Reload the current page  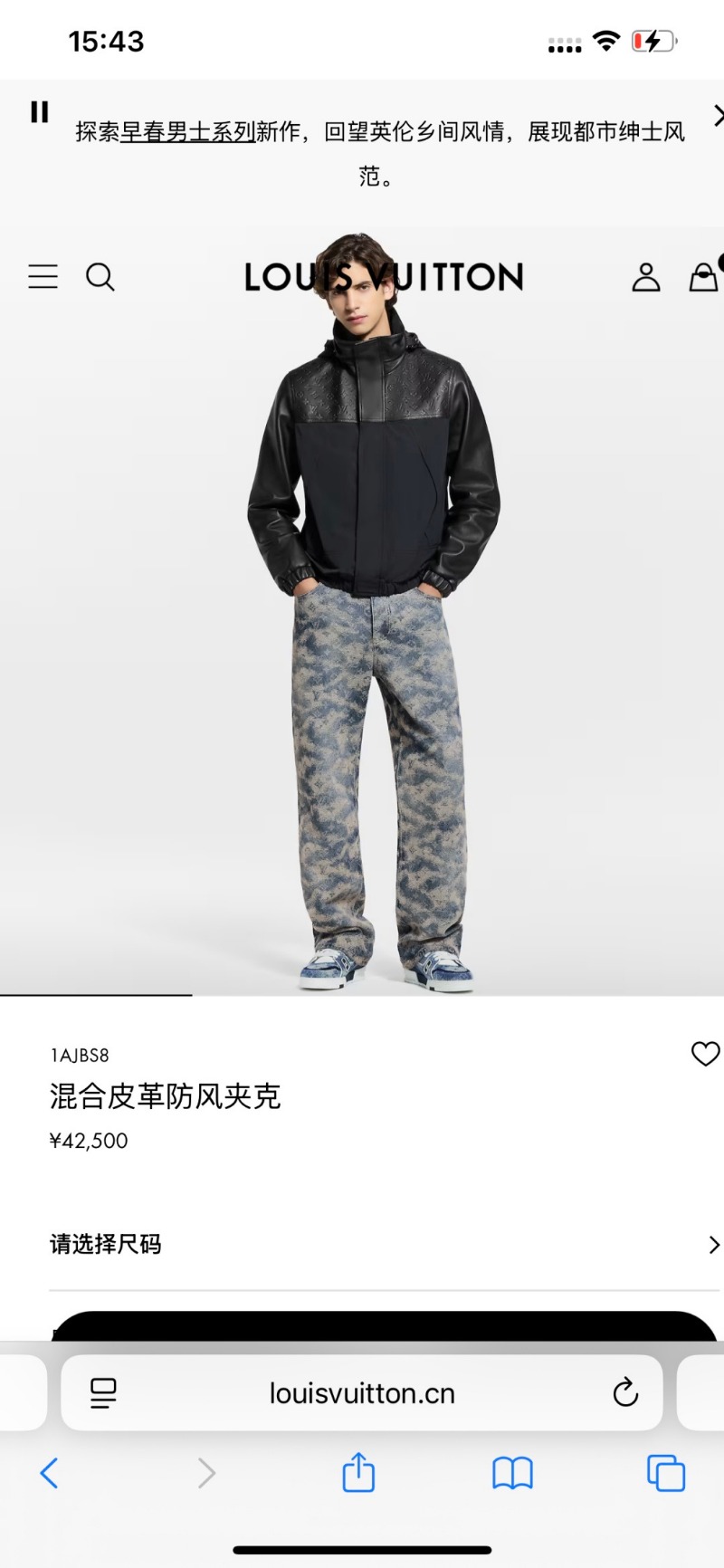(x=625, y=1392)
